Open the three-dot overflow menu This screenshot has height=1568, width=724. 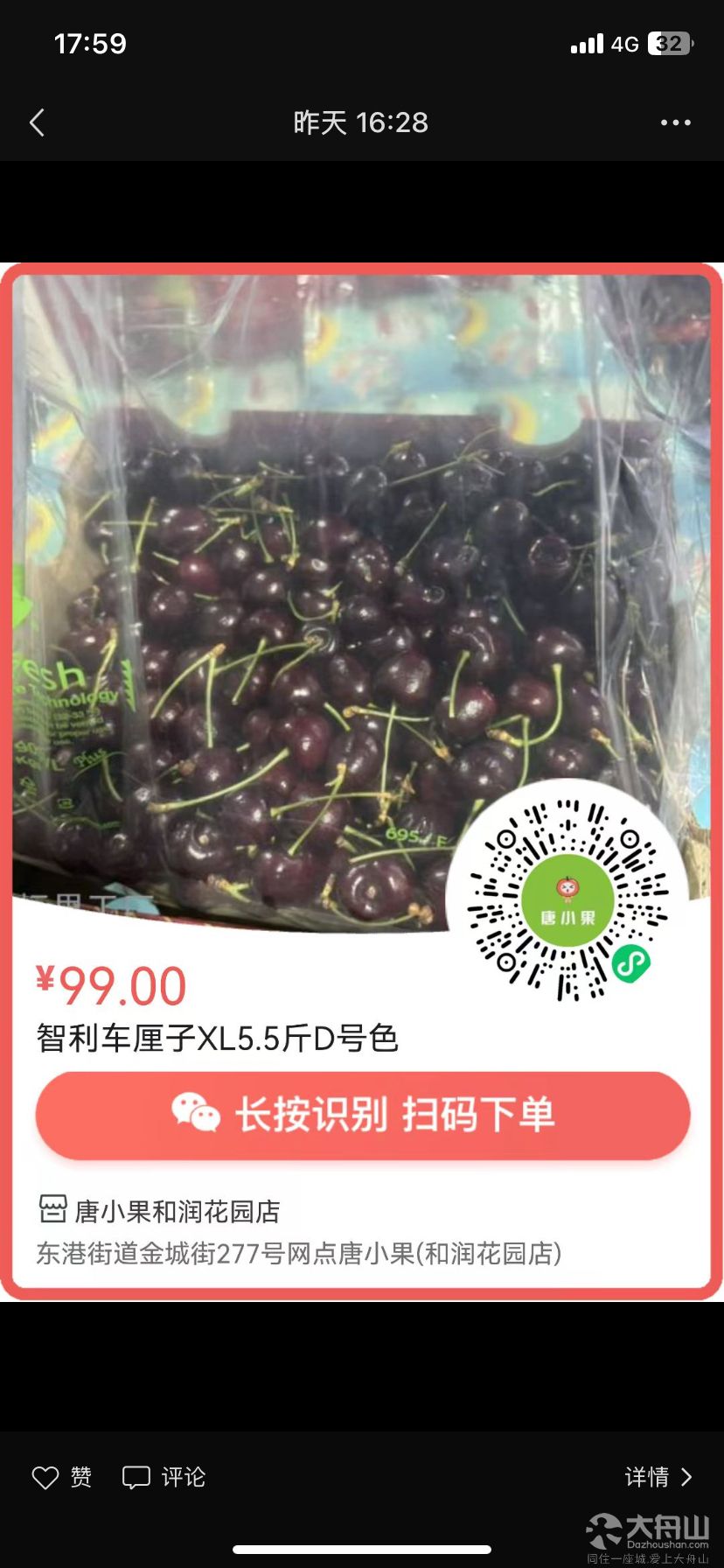pyautogui.click(x=675, y=122)
